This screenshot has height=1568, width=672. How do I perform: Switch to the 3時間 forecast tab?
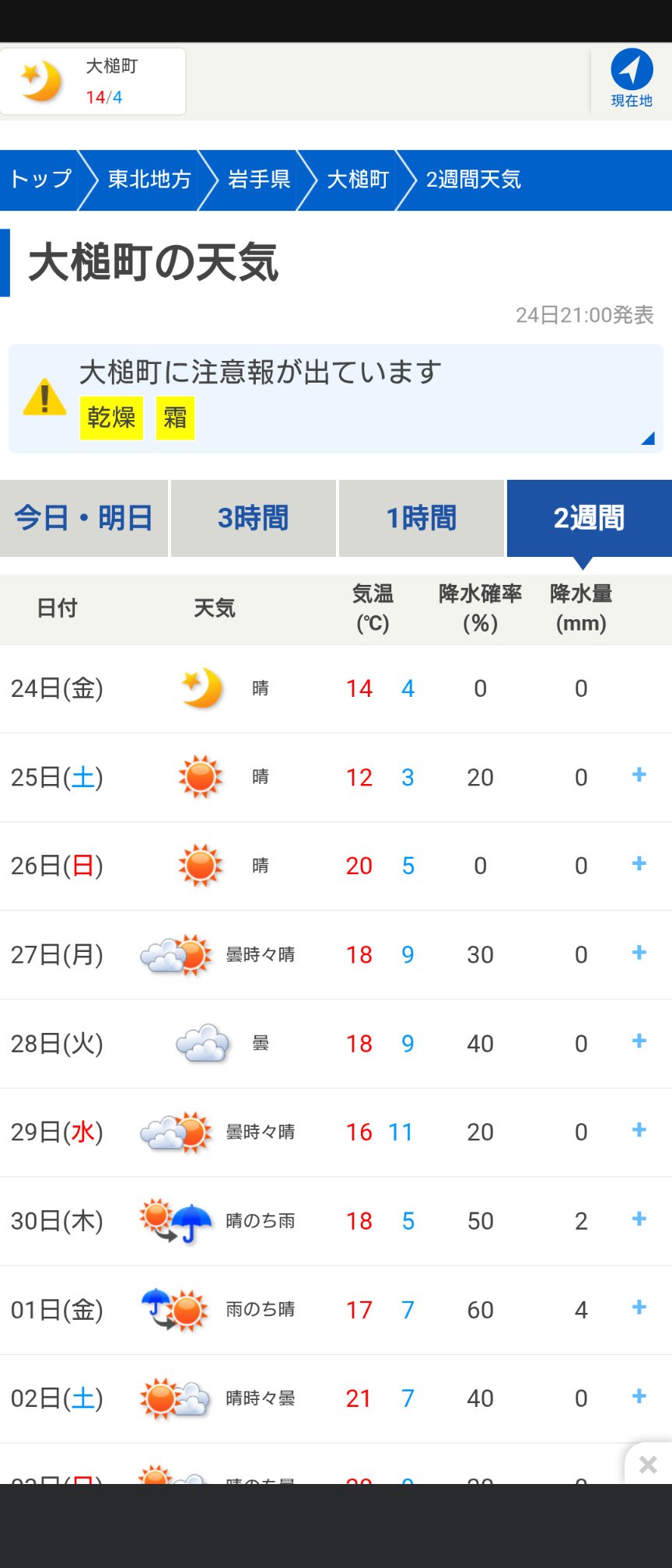[253, 518]
